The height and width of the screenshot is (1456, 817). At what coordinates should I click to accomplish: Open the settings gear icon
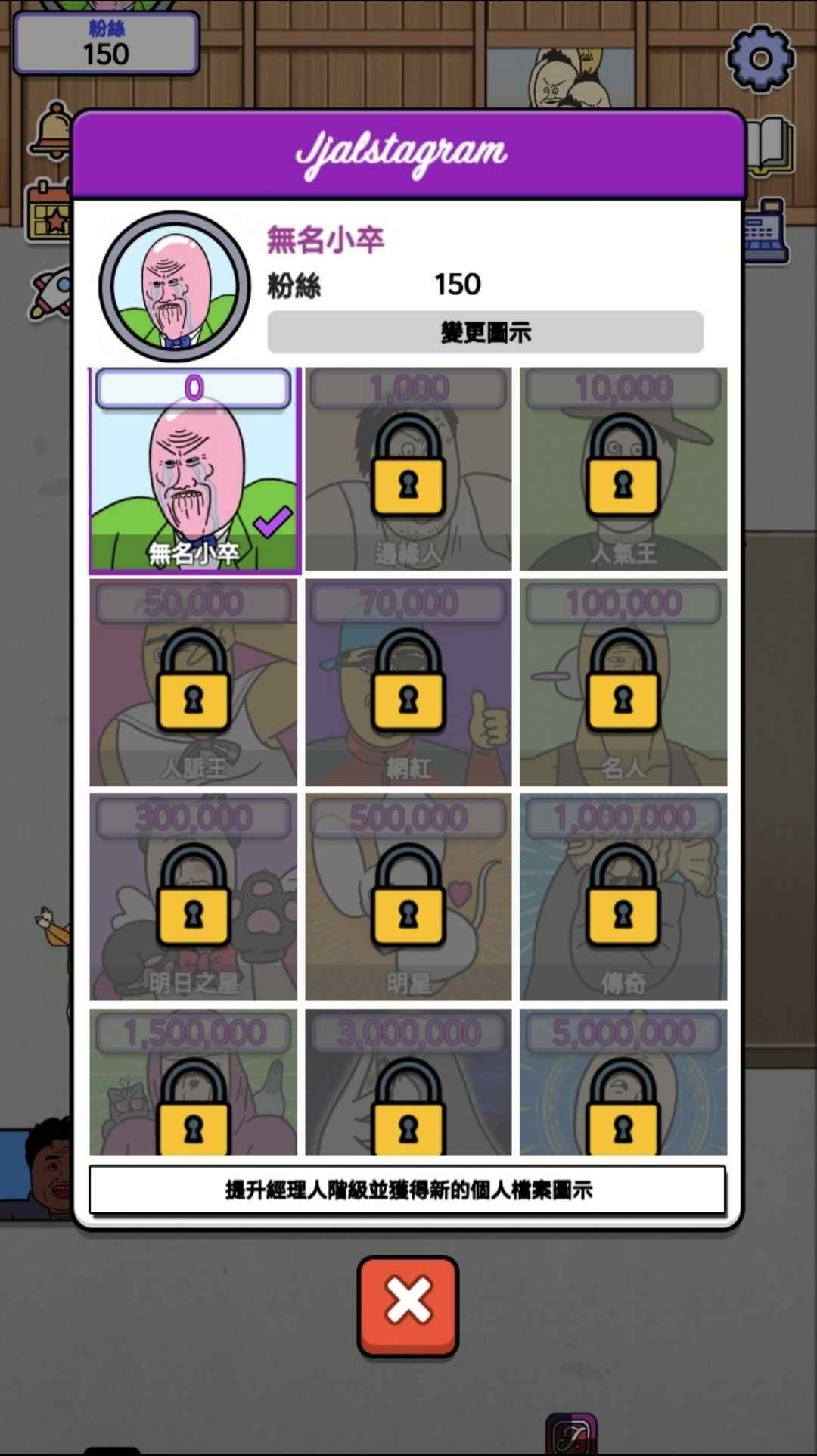pos(760,59)
